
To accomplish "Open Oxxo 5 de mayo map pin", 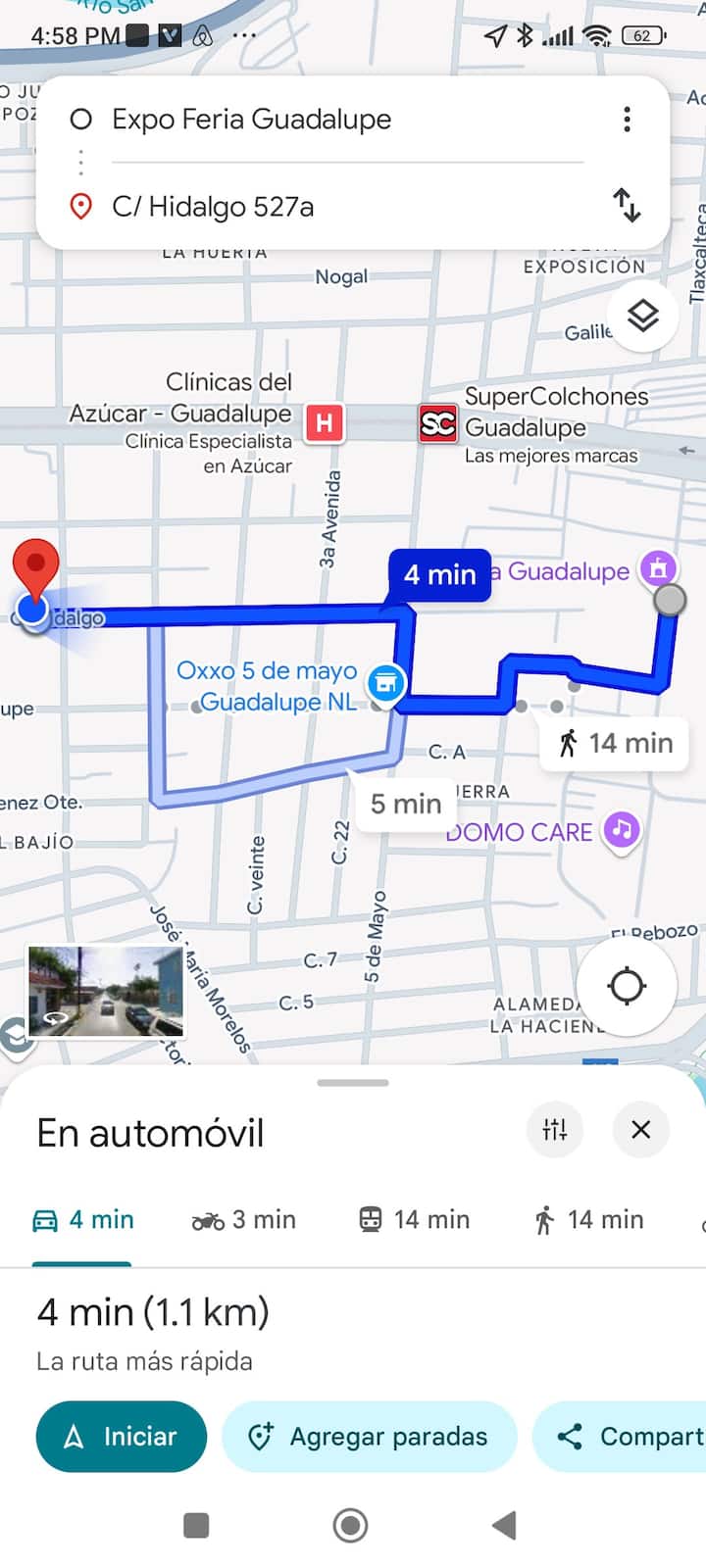I will click(x=386, y=683).
